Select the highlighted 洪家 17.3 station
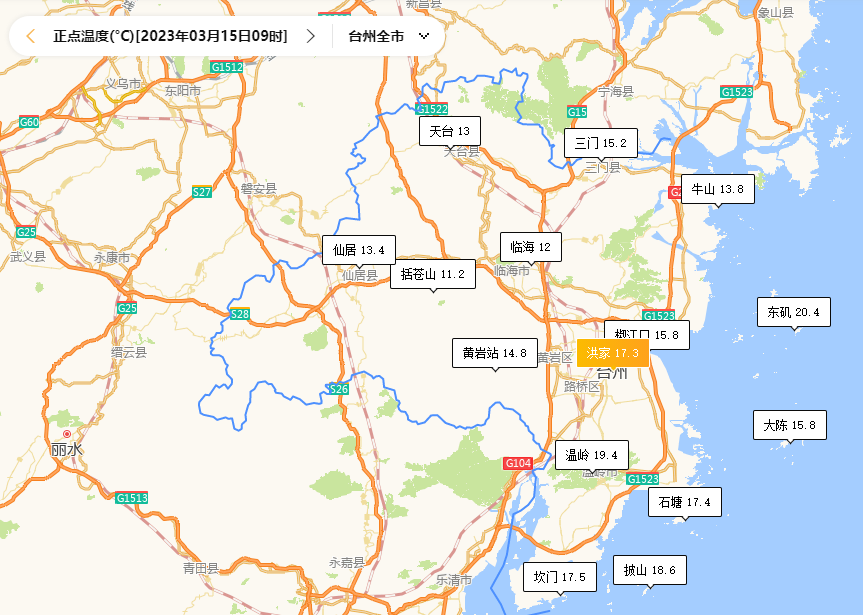 tap(612, 353)
